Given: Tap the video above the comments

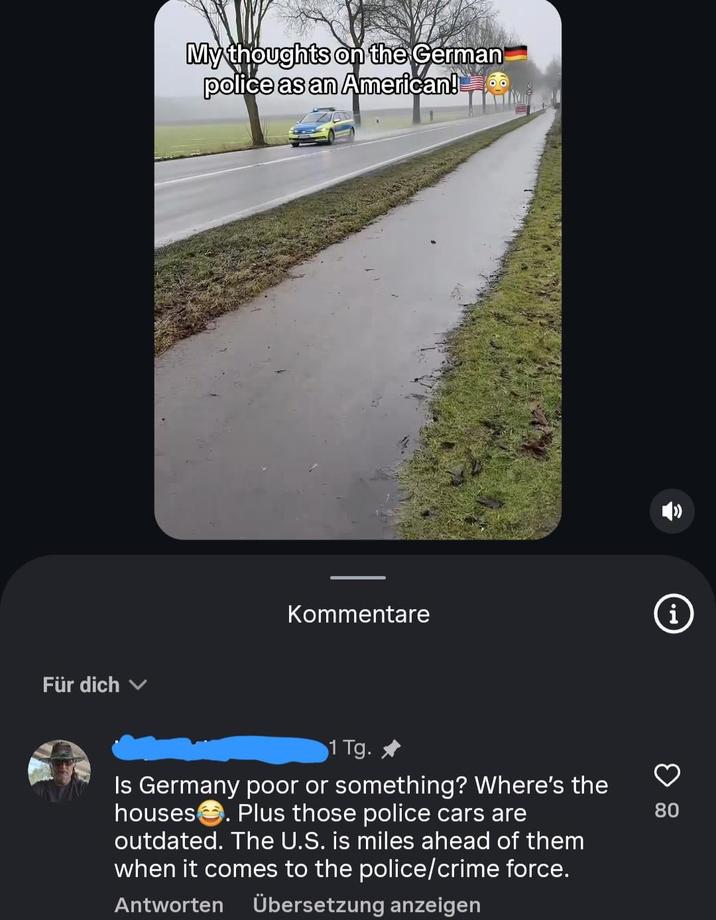Looking at the screenshot, I should [358, 300].
